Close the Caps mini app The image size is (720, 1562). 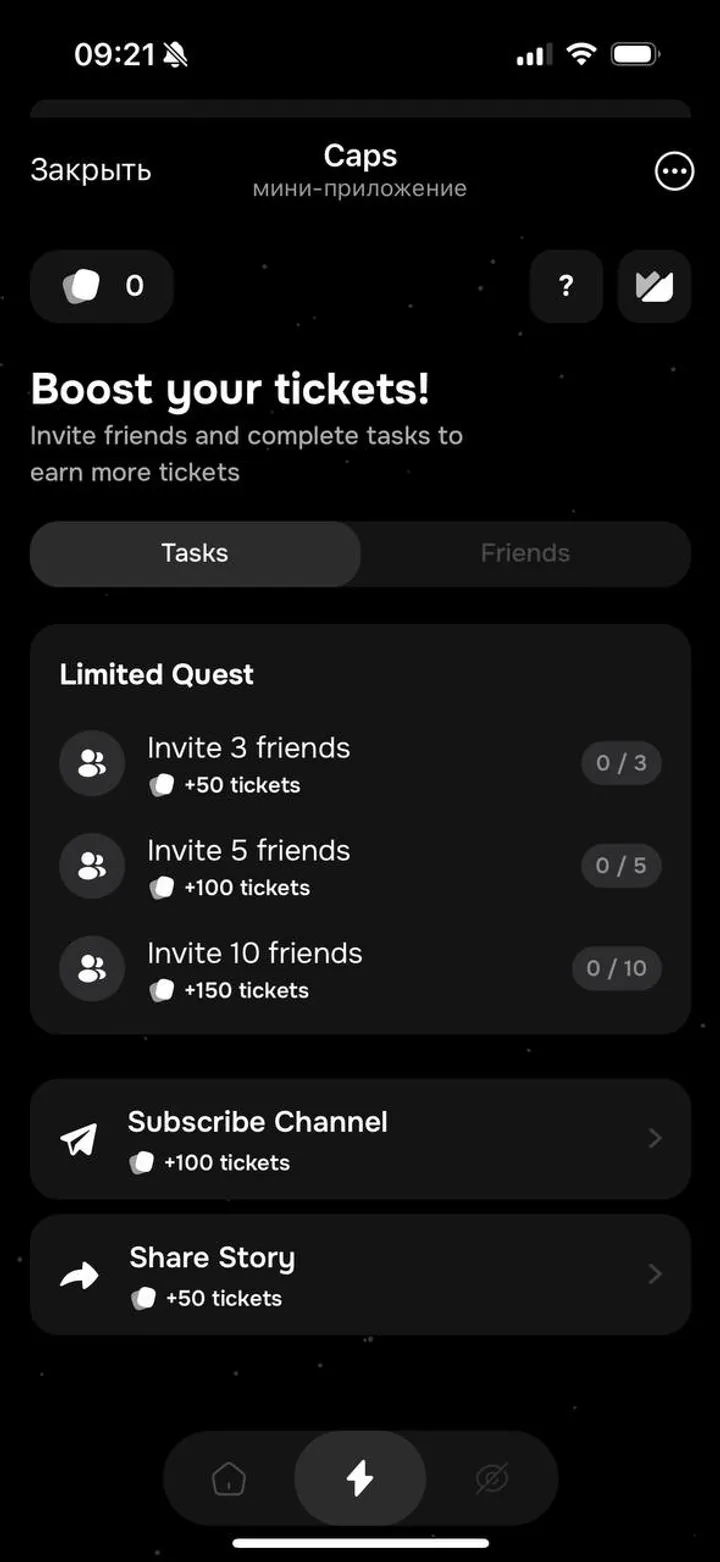90,171
